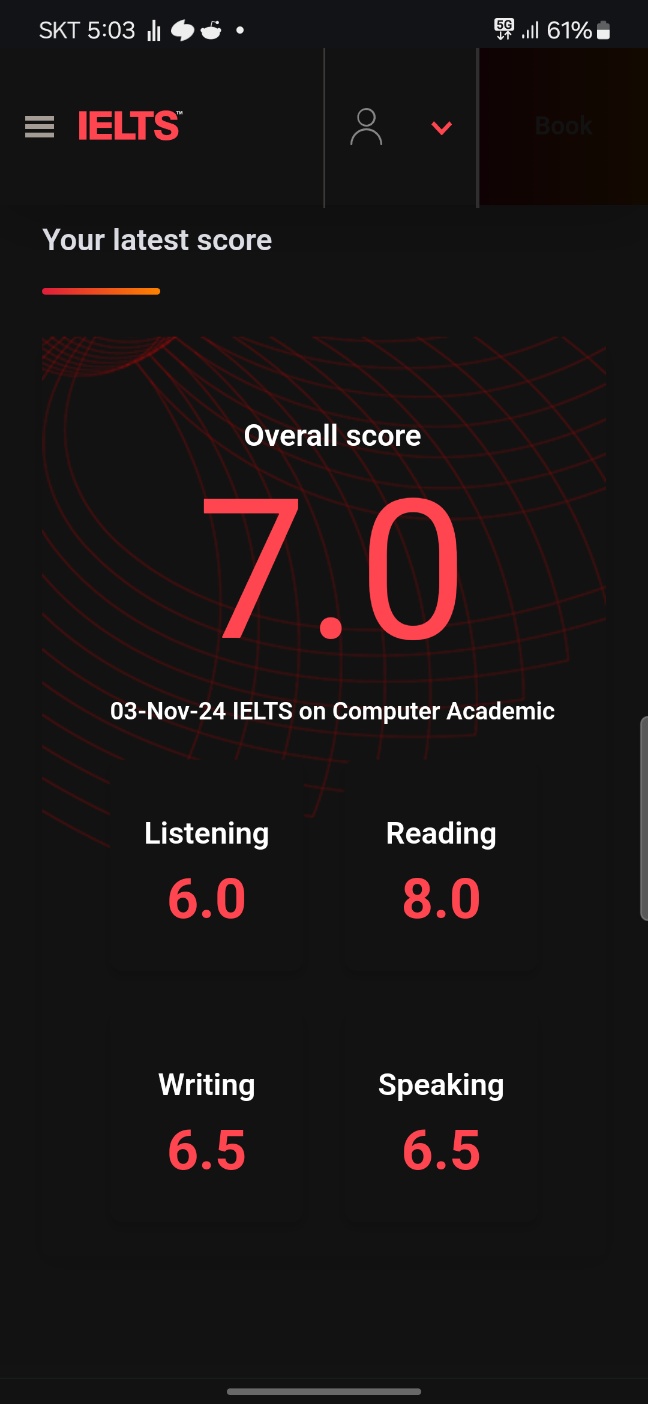Viewport: 648px width, 1404px height.
Task: Tap the Book button
Action: 563,126
